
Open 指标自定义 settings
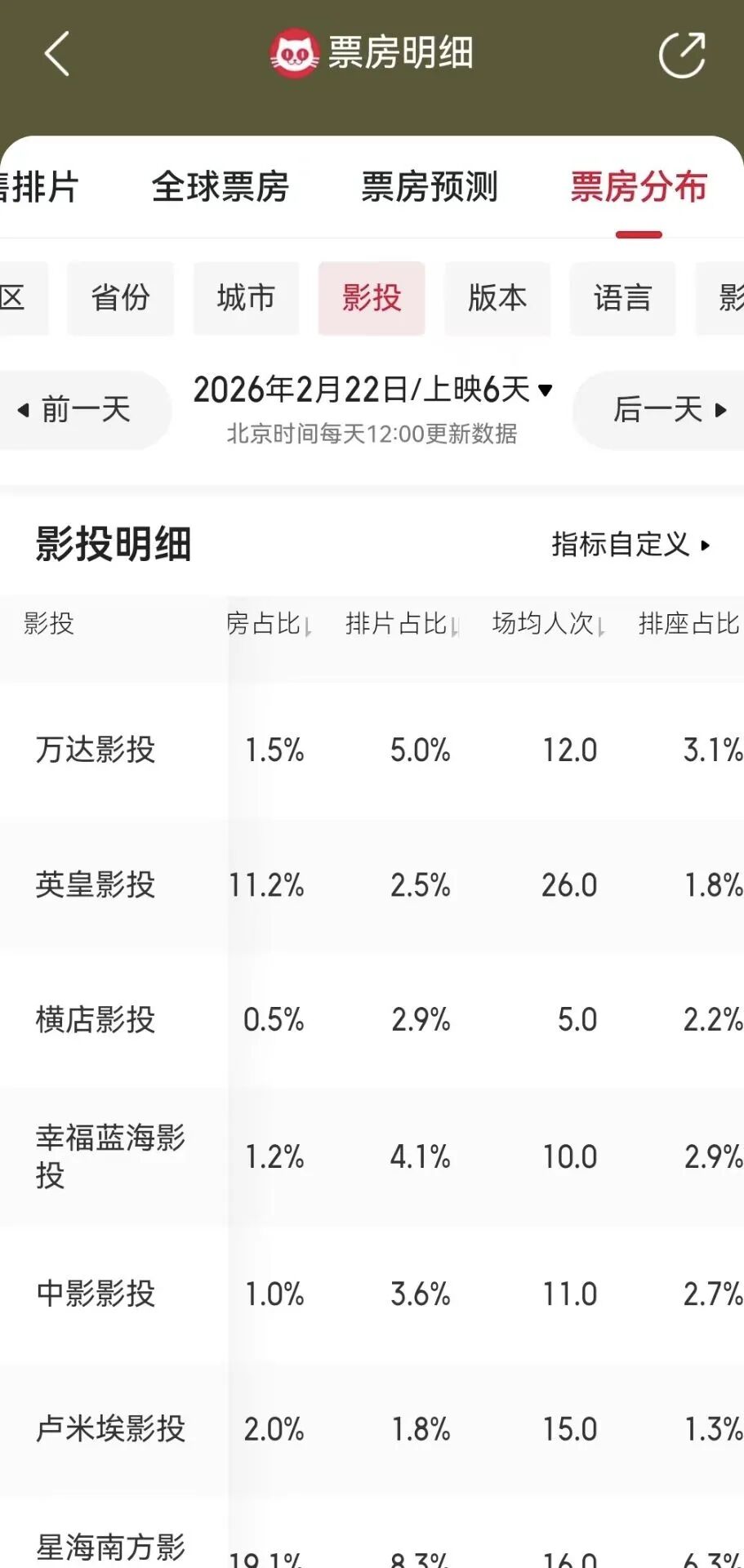click(x=630, y=544)
